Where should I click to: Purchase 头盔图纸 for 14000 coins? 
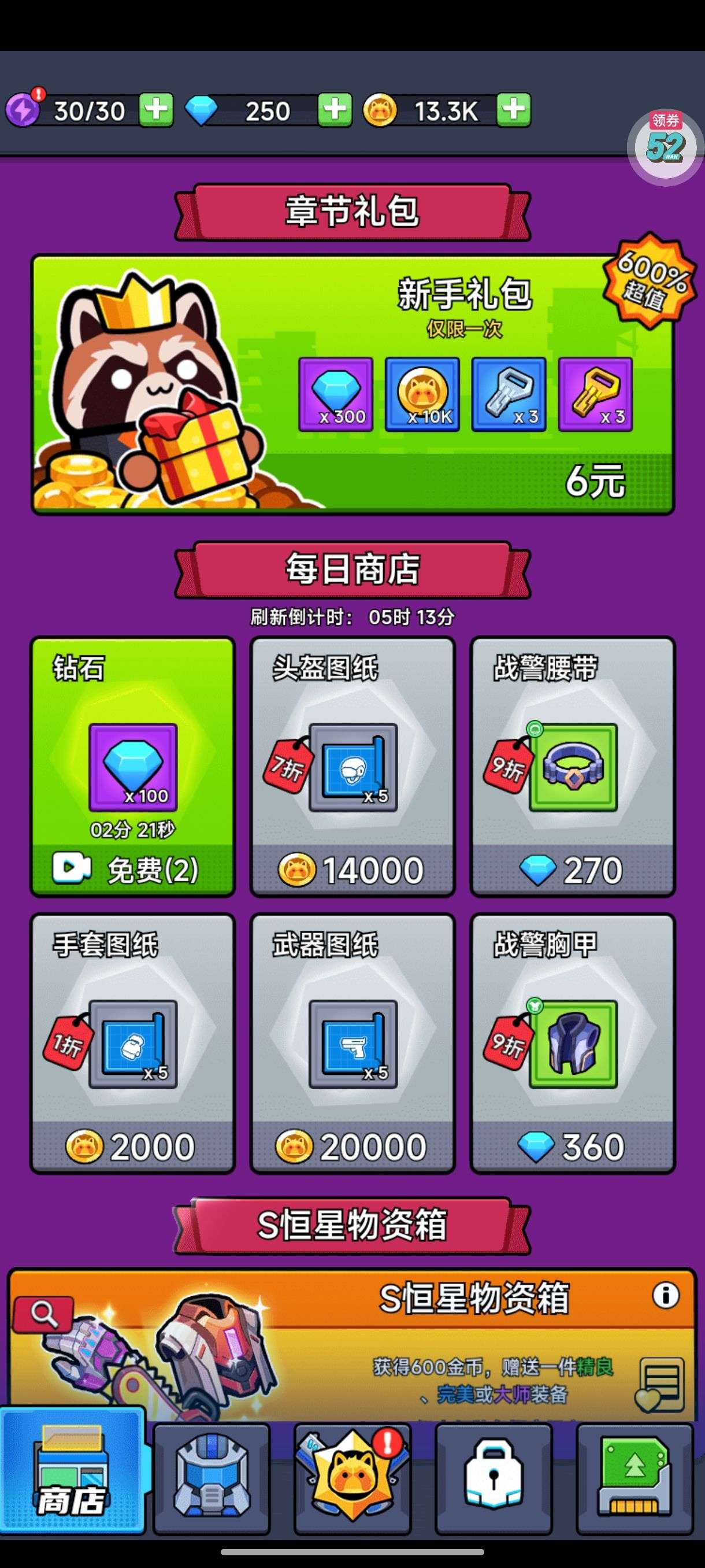click(352, 869)
